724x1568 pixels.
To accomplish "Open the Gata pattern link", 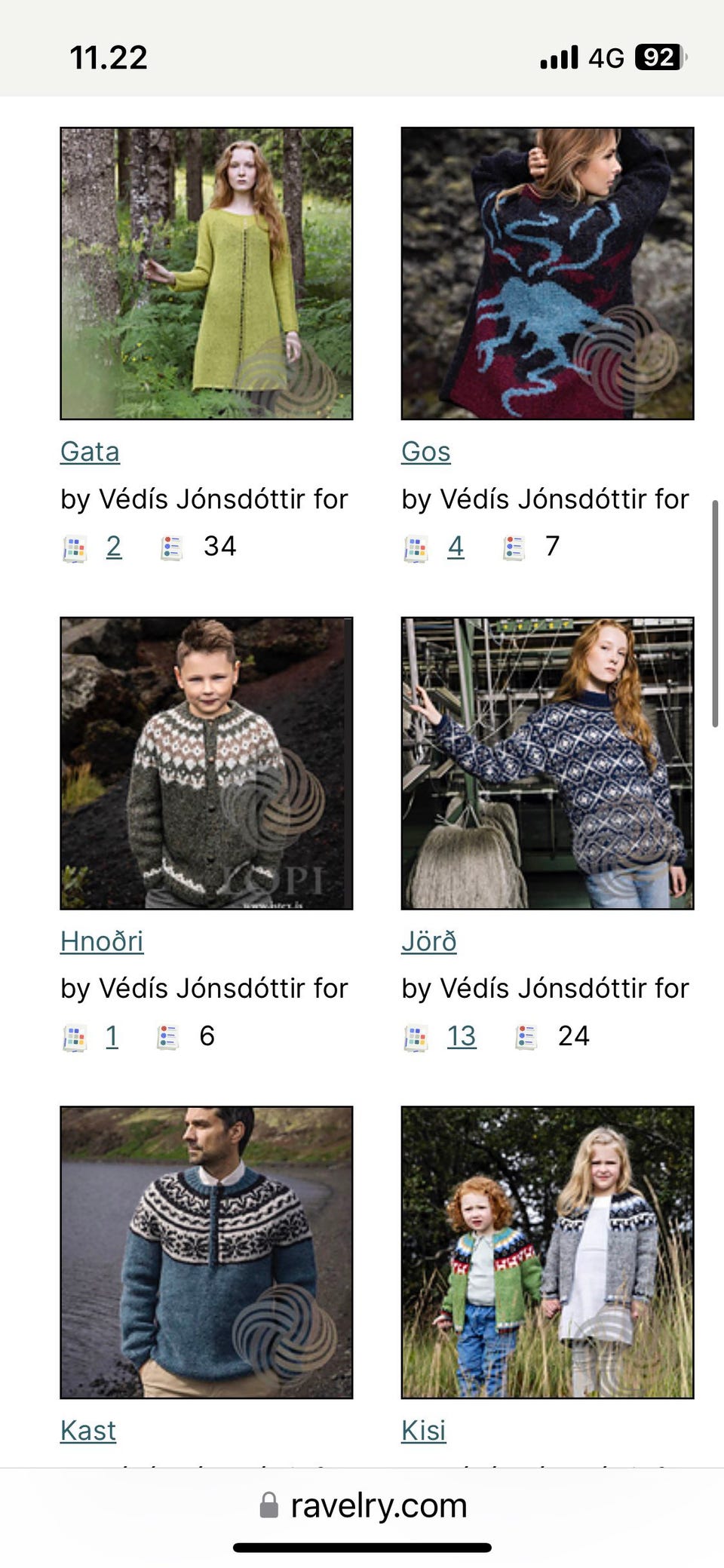I will pos(90,451).
